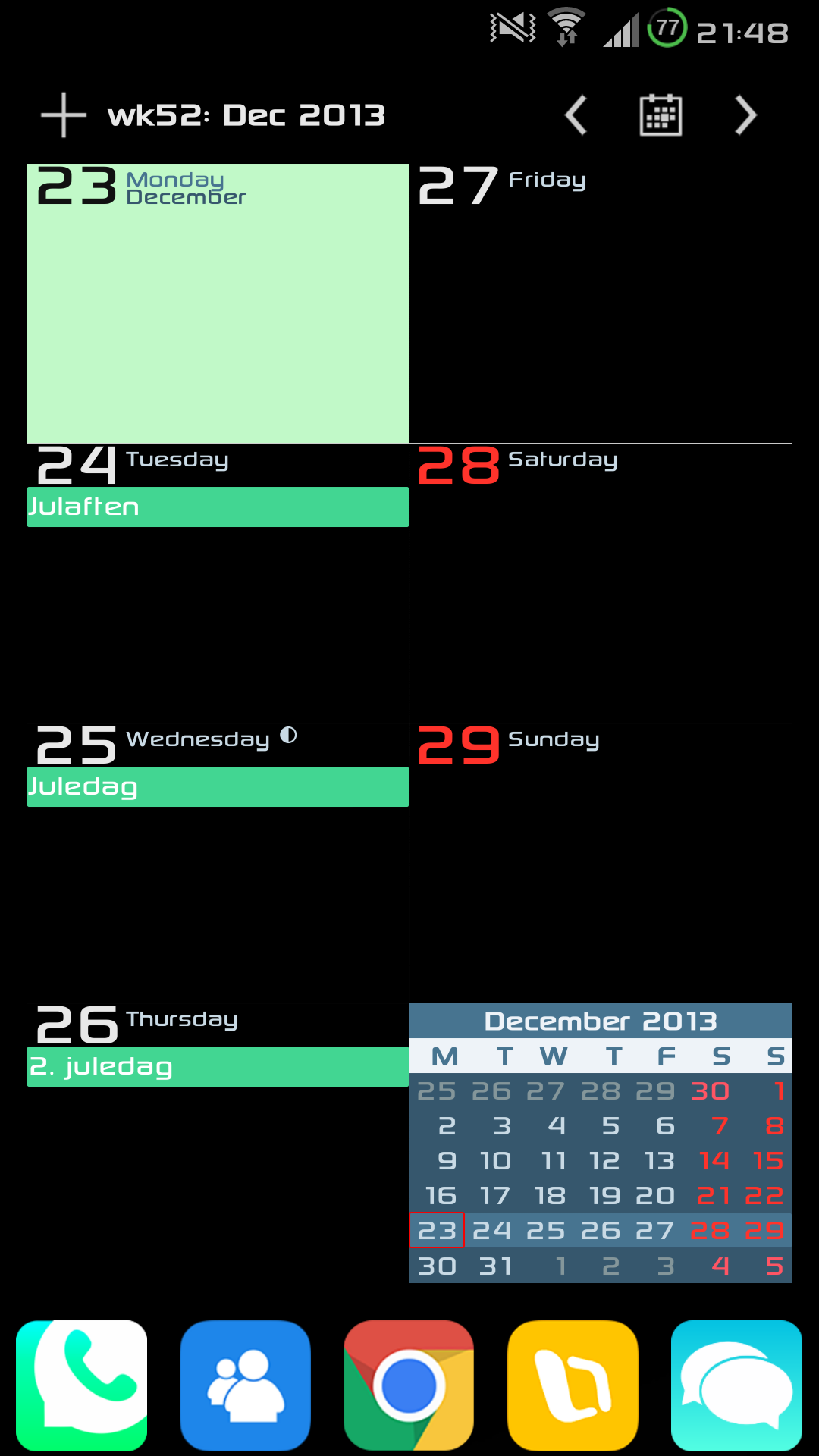Add a new calendar event
819x1456 pixels.
[x=64, y=115]
